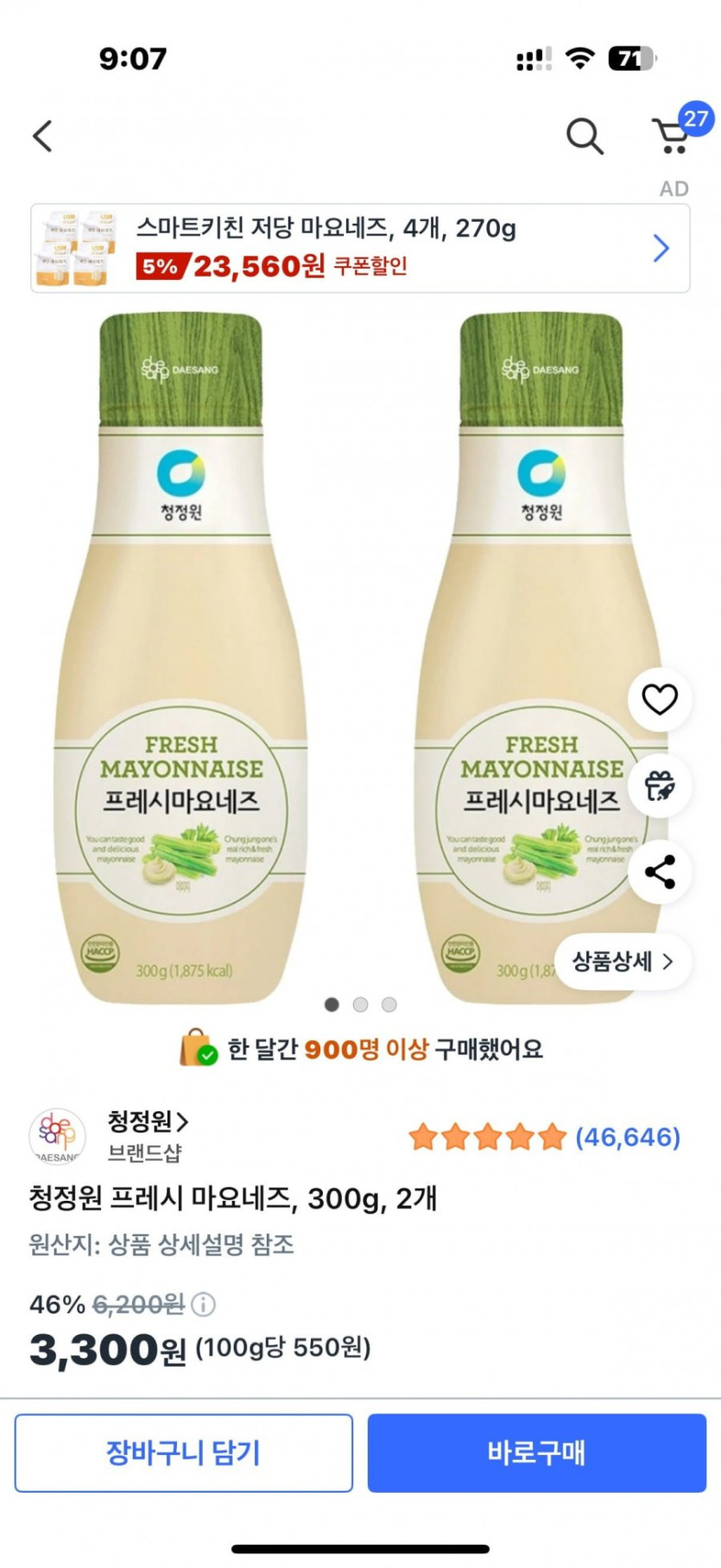
Task: Open the shopping cart with 27 items
Action: tap(673, 136)
